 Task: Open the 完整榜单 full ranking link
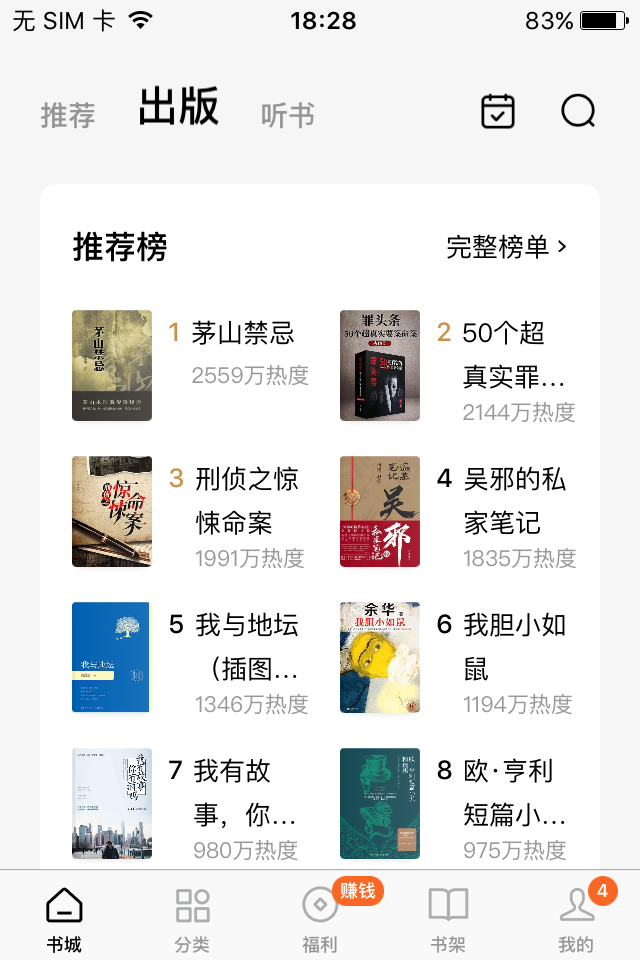506,247
